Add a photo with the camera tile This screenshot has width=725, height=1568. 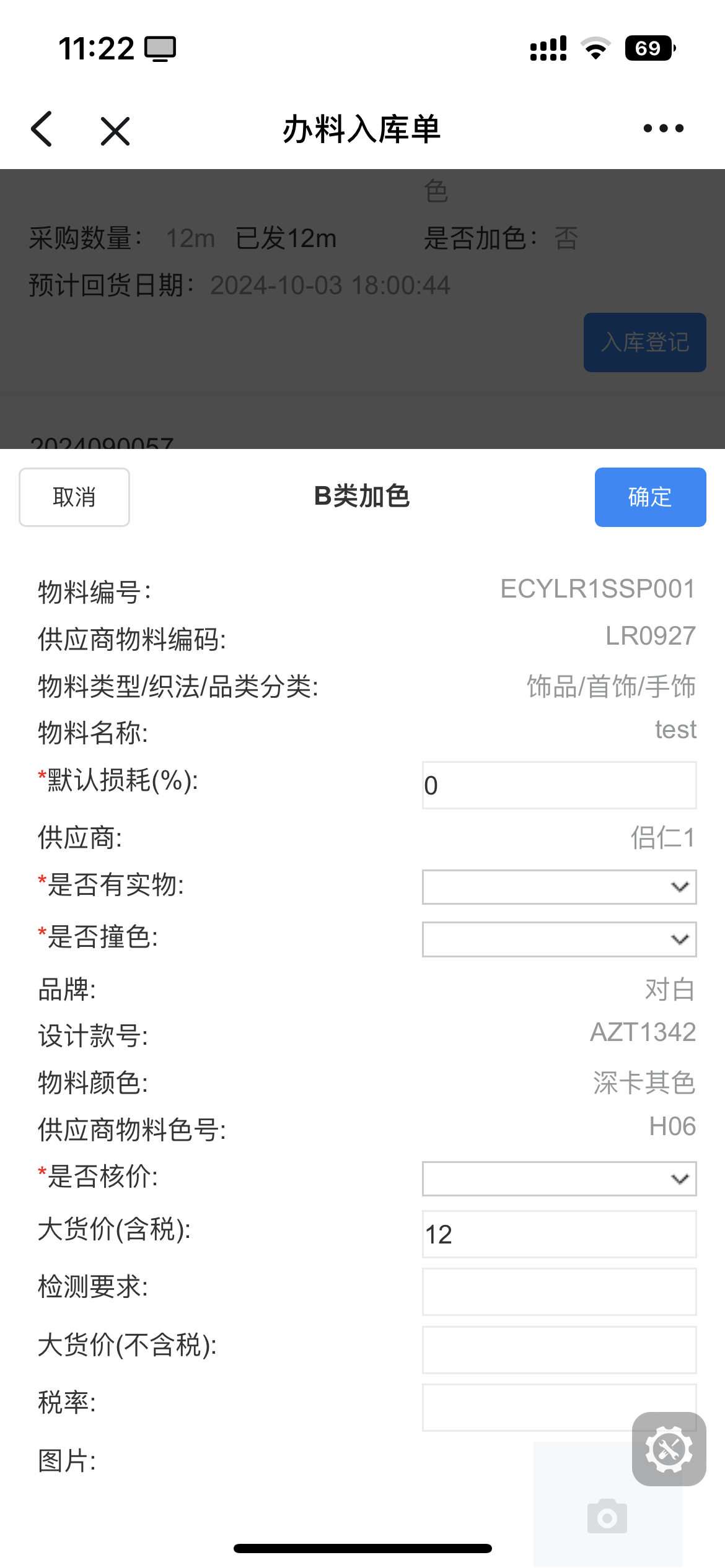coord(607,1516)
